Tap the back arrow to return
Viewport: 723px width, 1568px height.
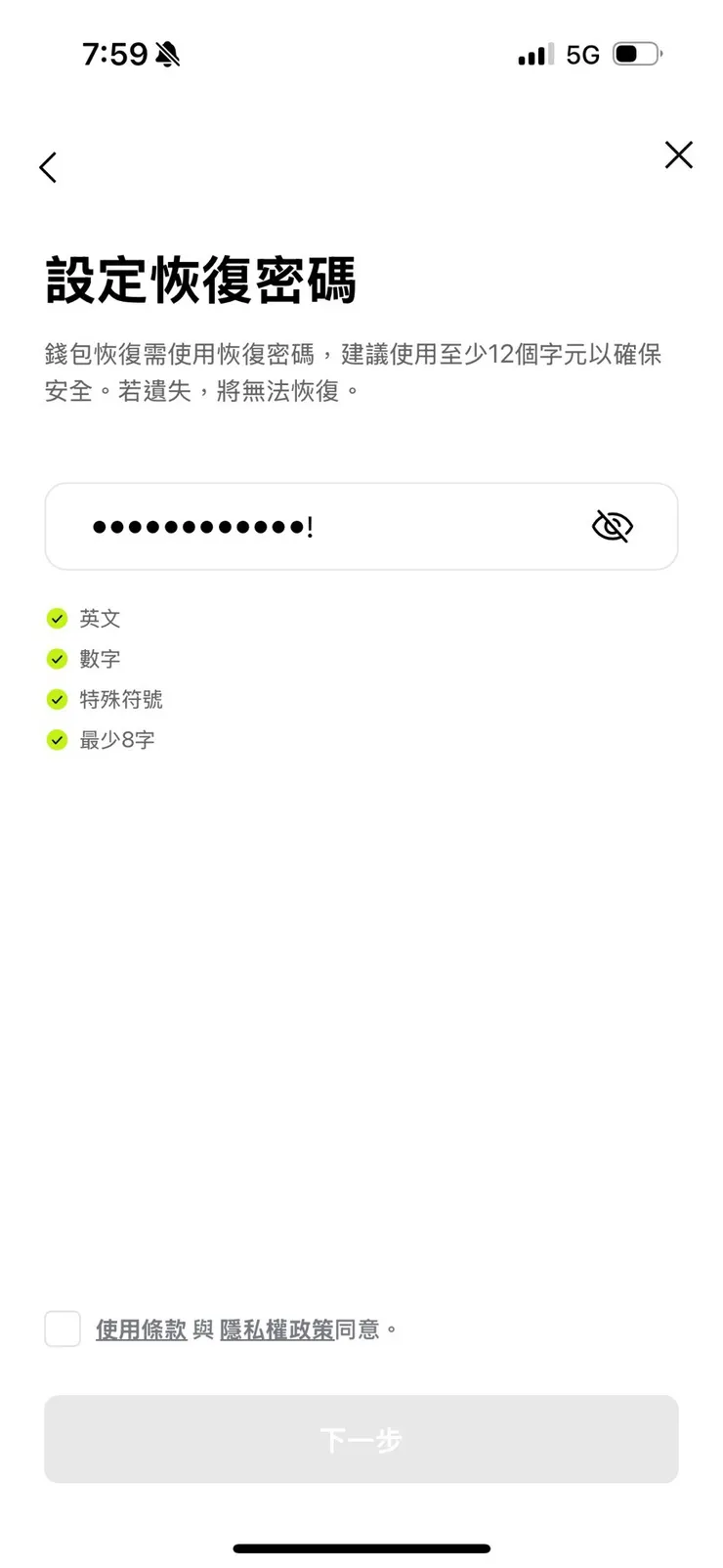click(x=48, y=166)
